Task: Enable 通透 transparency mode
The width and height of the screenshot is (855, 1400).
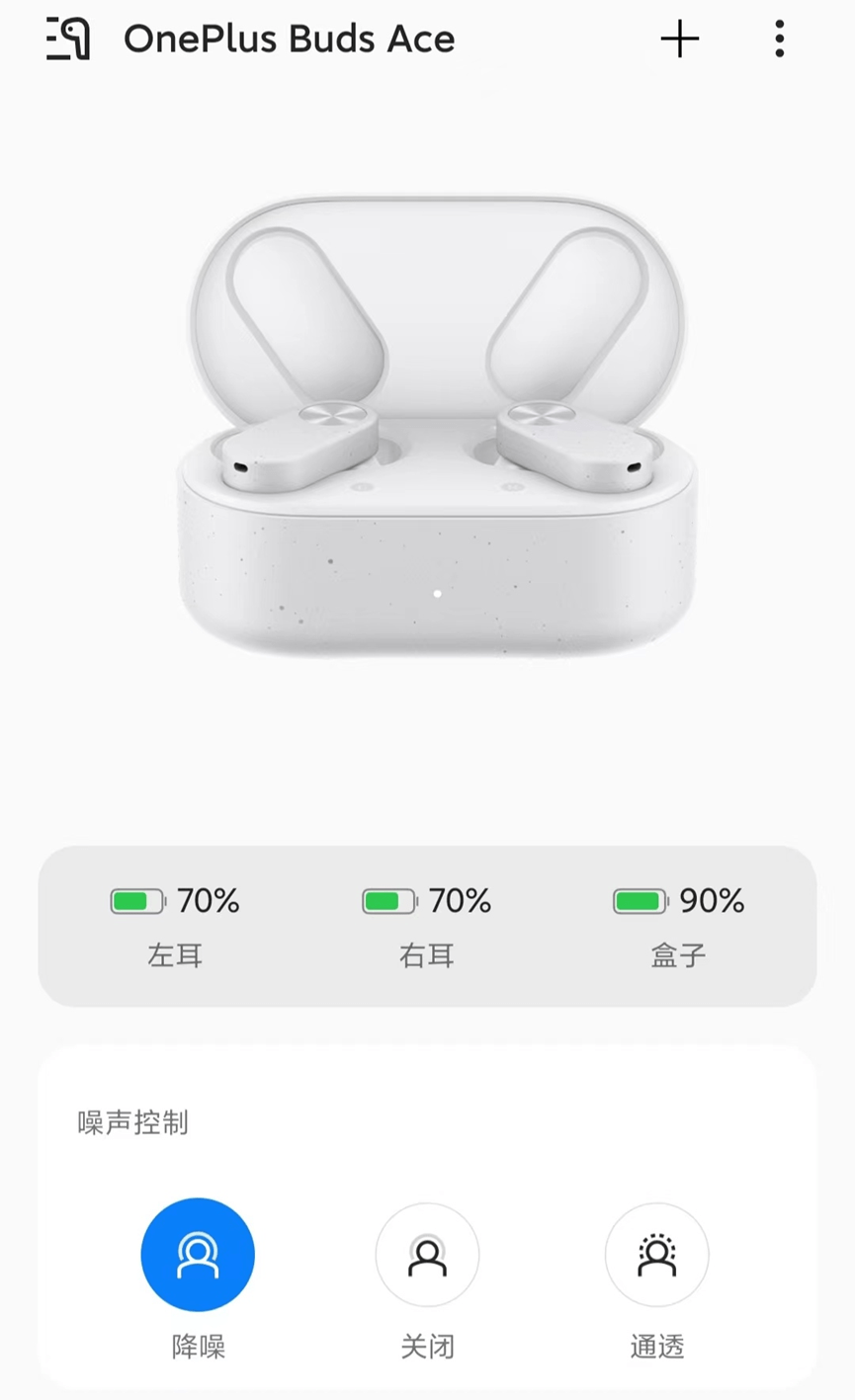Action: pos(656,1255)
